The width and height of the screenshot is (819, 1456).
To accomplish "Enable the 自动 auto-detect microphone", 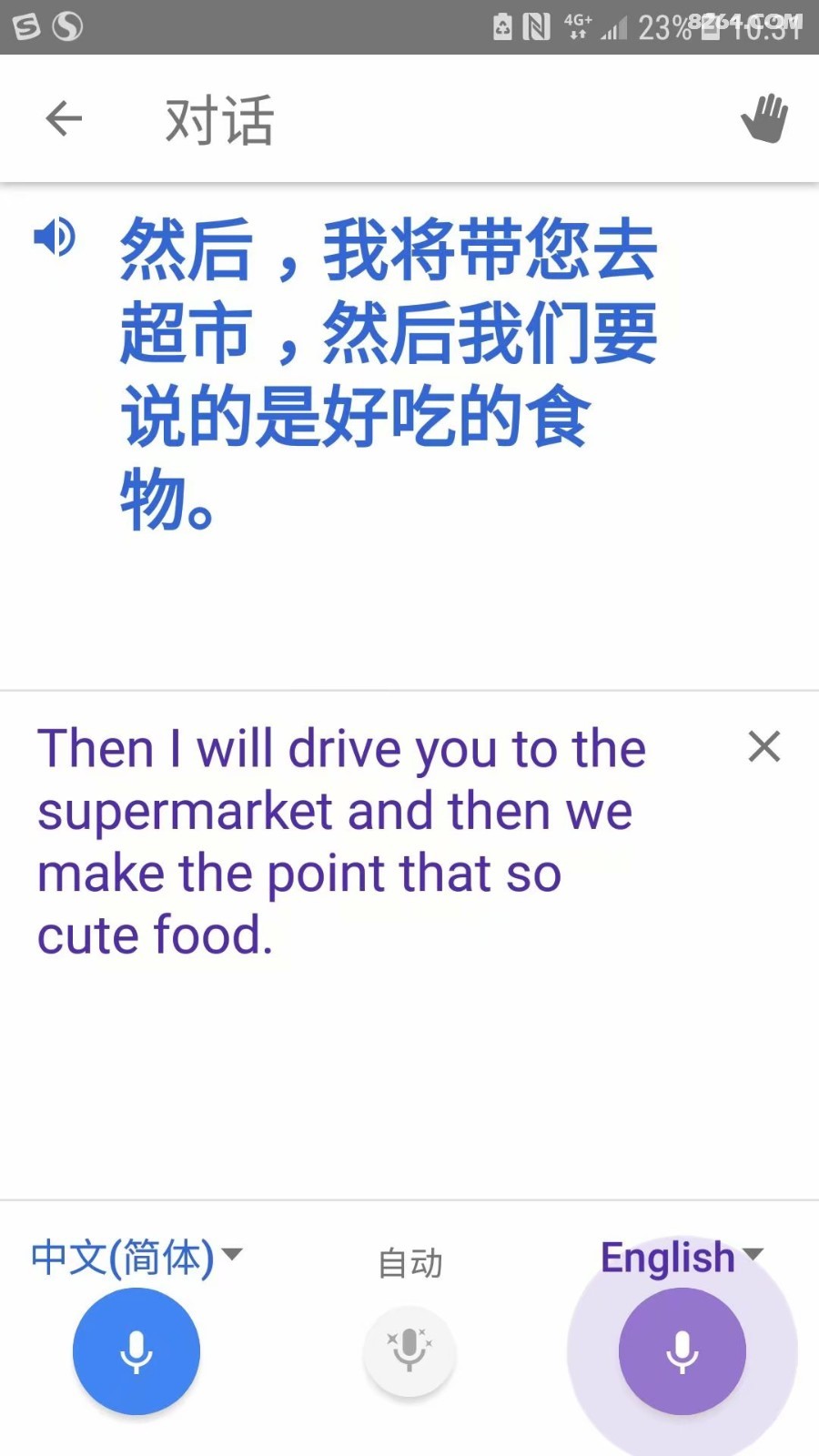I will [409, 1351].
